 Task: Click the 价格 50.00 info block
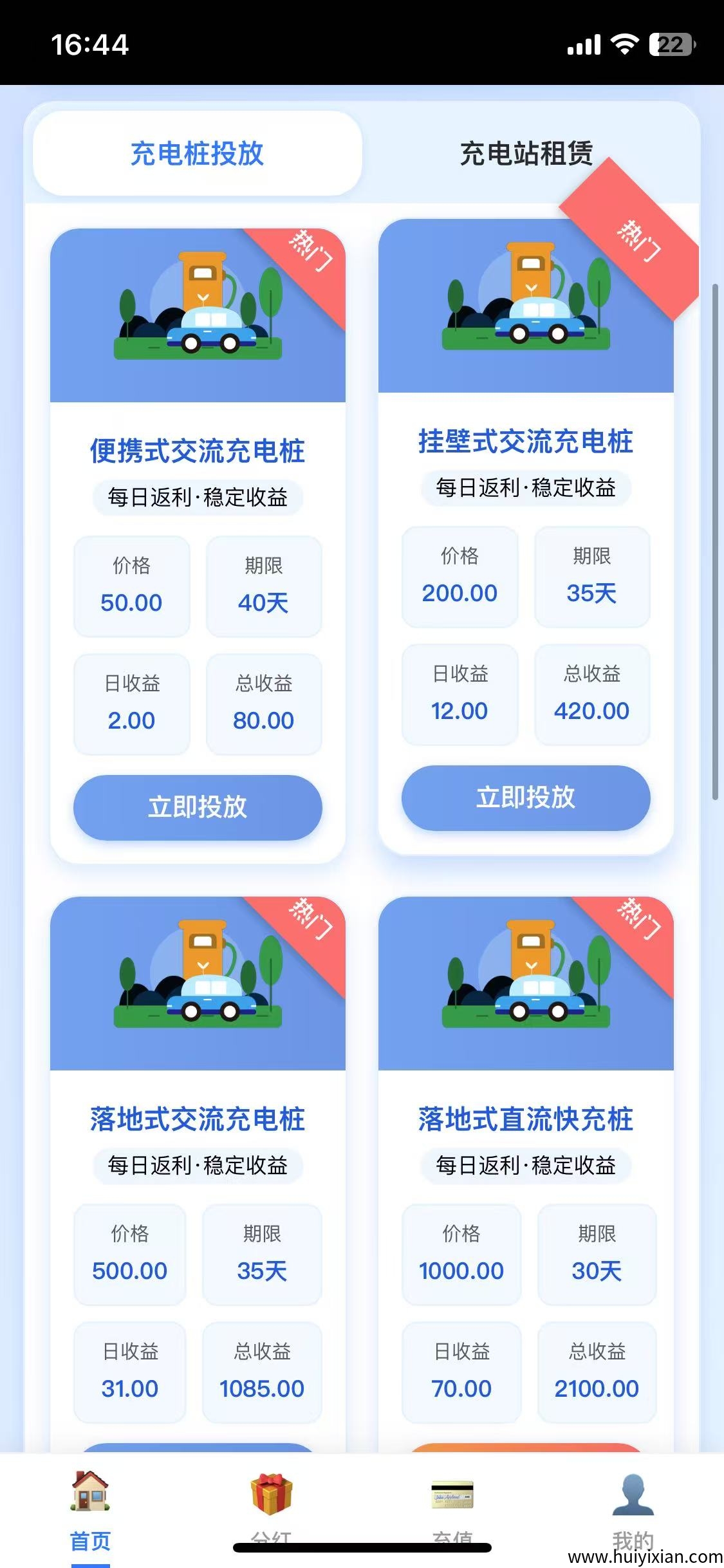(131, 586)
